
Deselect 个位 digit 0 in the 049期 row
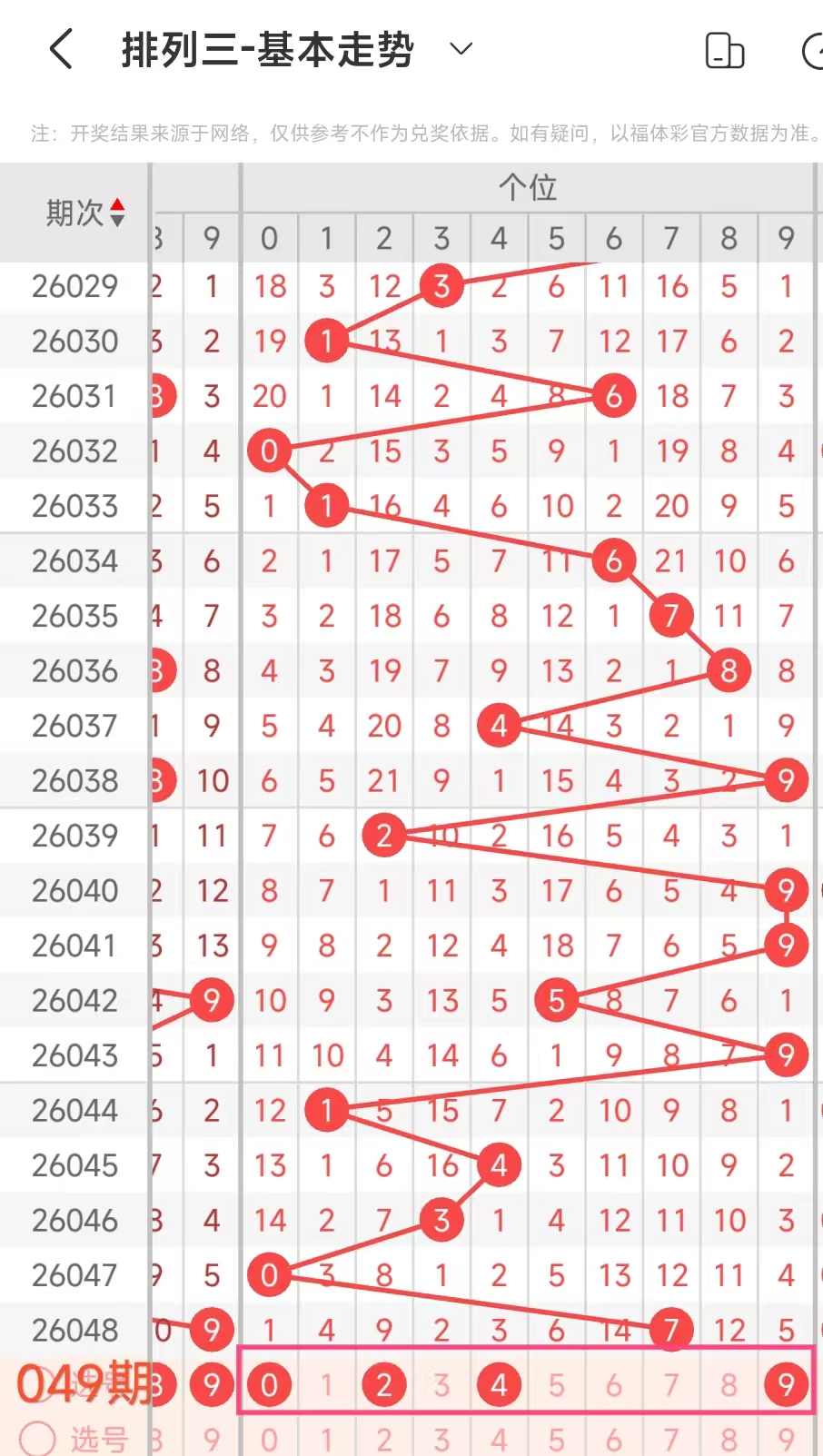point(269,1384)
